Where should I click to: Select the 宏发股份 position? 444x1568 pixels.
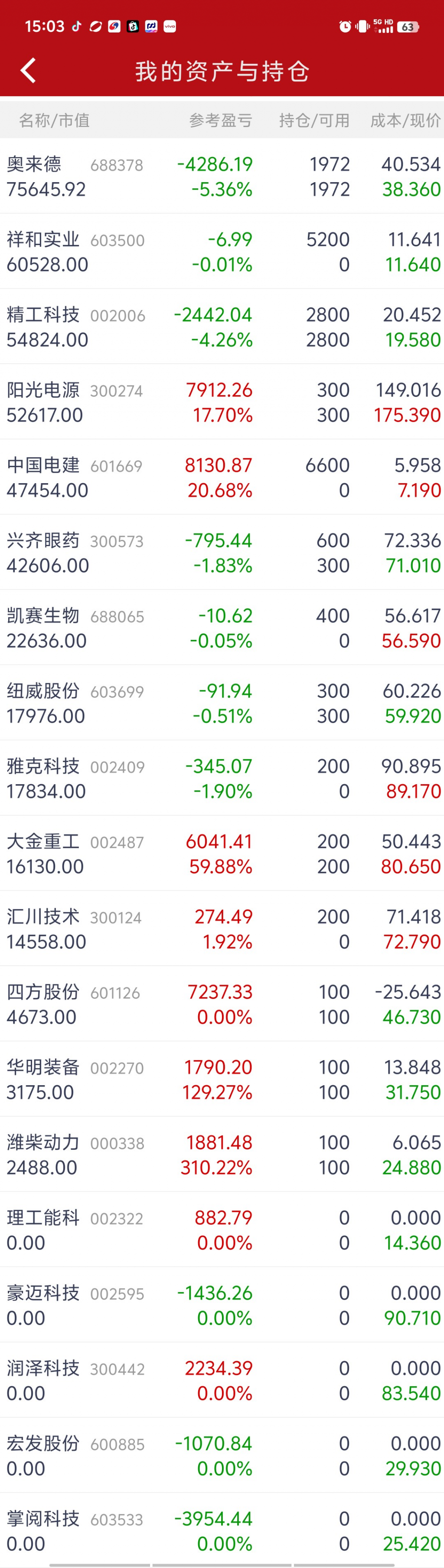[222, 1455]
